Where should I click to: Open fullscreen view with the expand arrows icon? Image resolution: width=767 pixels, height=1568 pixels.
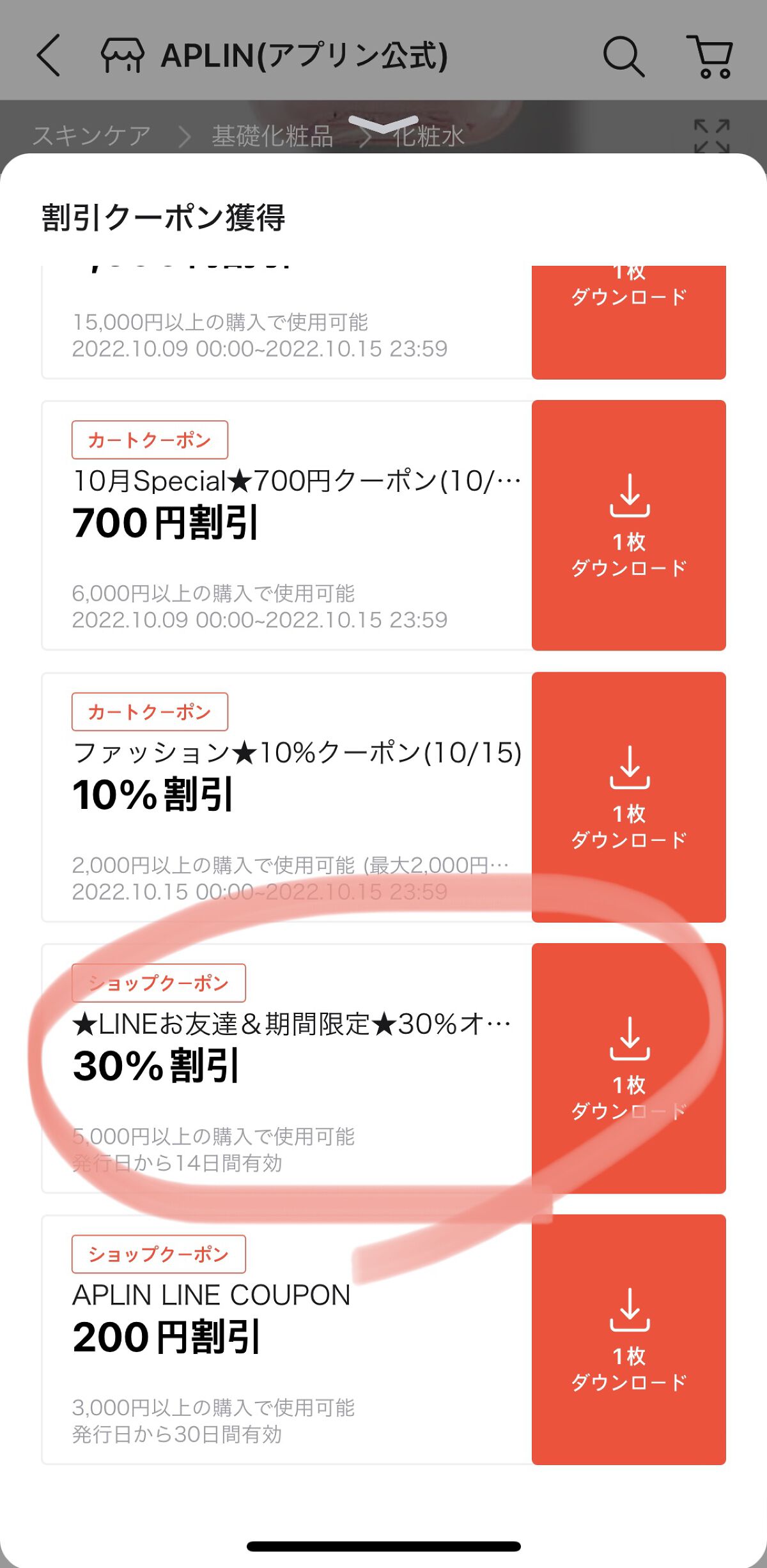point(713,135)
